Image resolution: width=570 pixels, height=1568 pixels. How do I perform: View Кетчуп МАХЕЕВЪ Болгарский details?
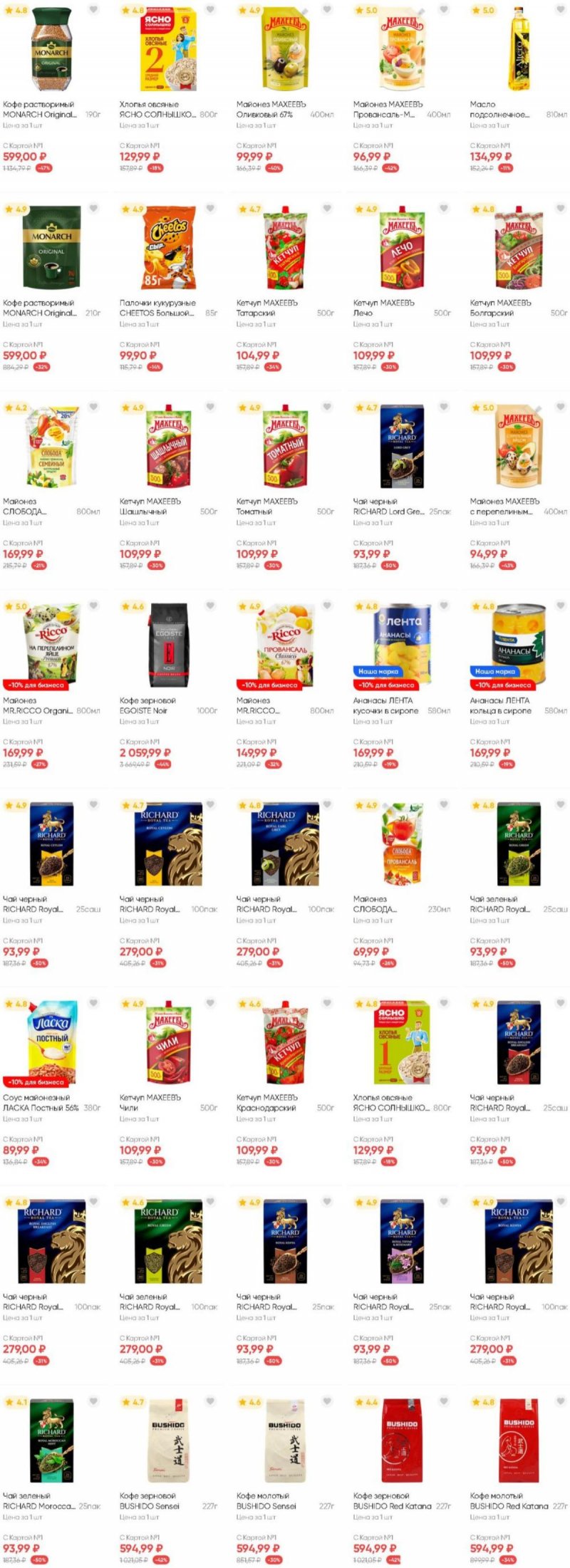[x=518, y=249]
